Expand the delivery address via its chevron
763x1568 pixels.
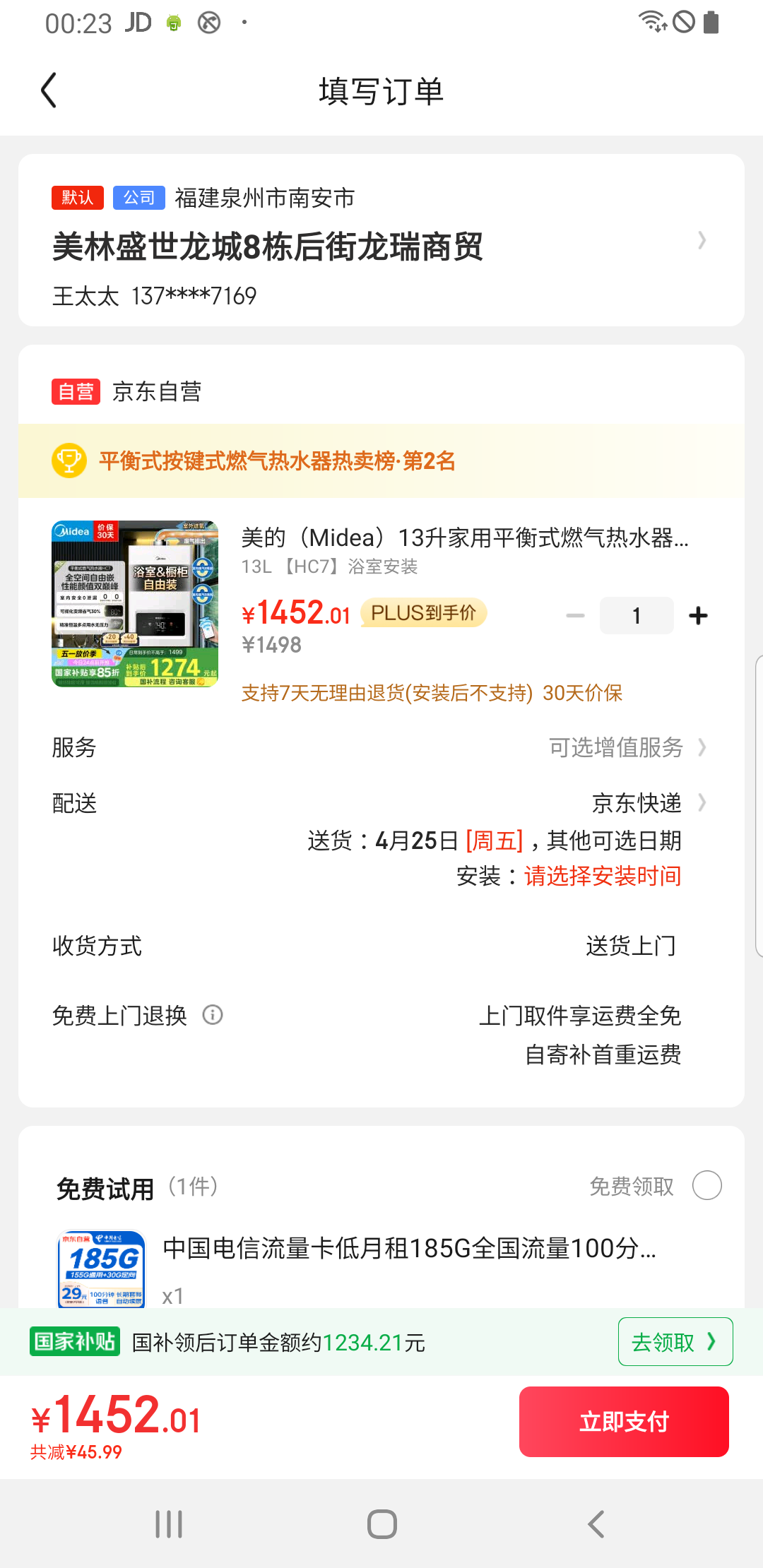[x=702, y=240]
